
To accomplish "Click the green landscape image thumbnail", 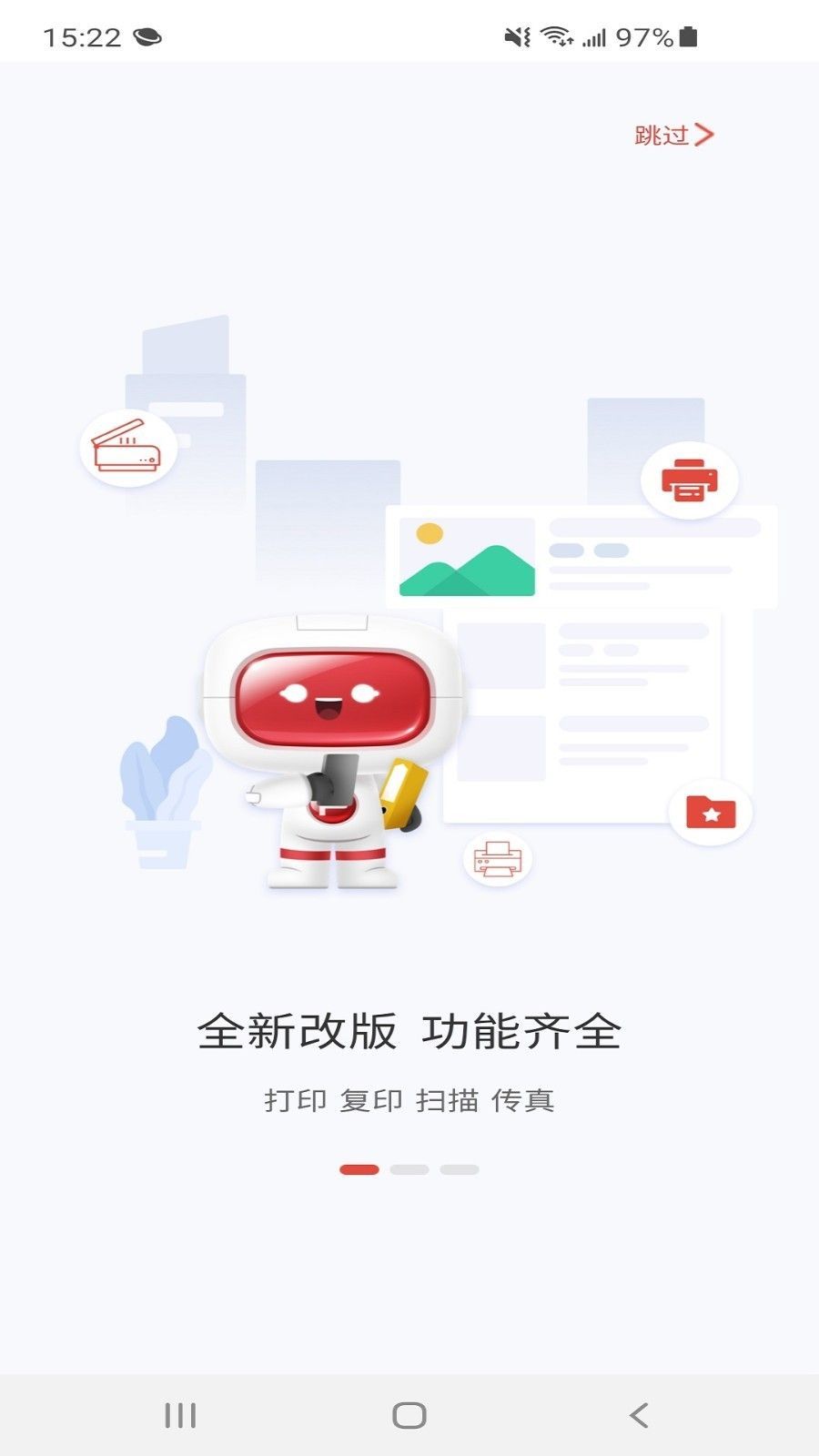I will 468,557.
